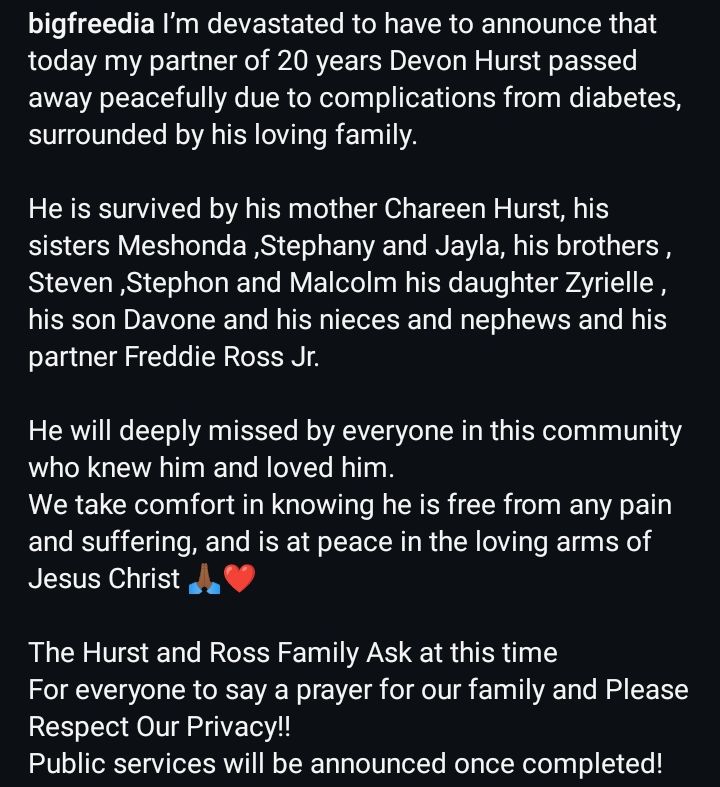This screenshot has height=787, width=720.
Task: Open the bigfreedia profile from the caption
Action: 91,24
